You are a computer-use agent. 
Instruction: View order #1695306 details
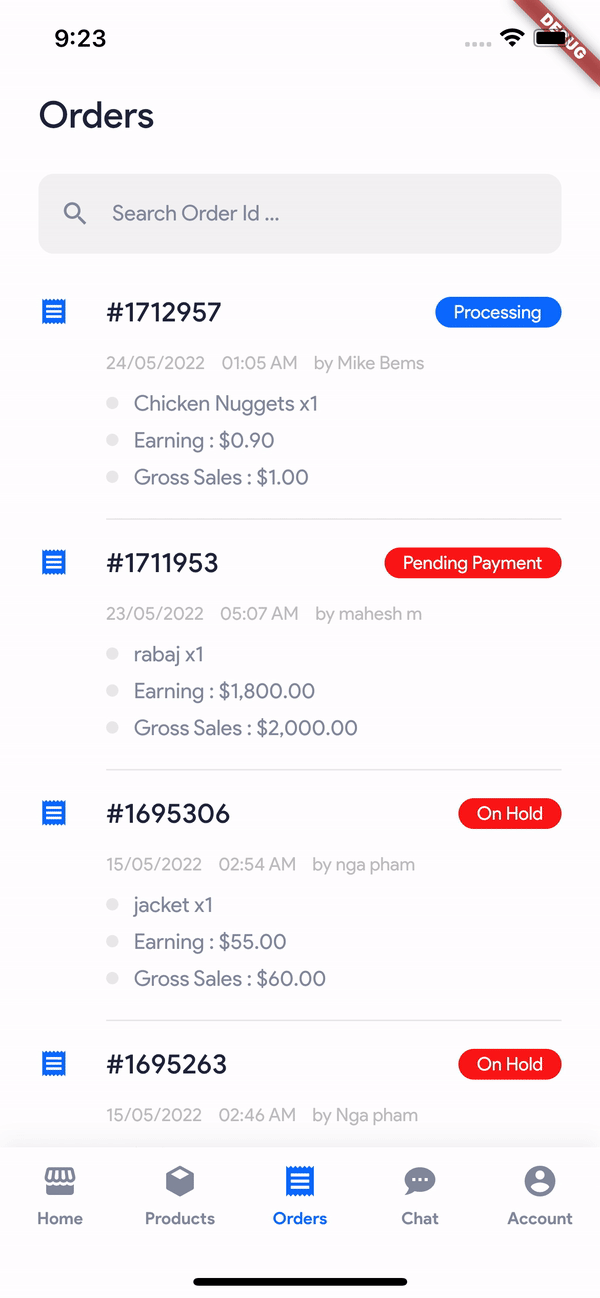300,896
